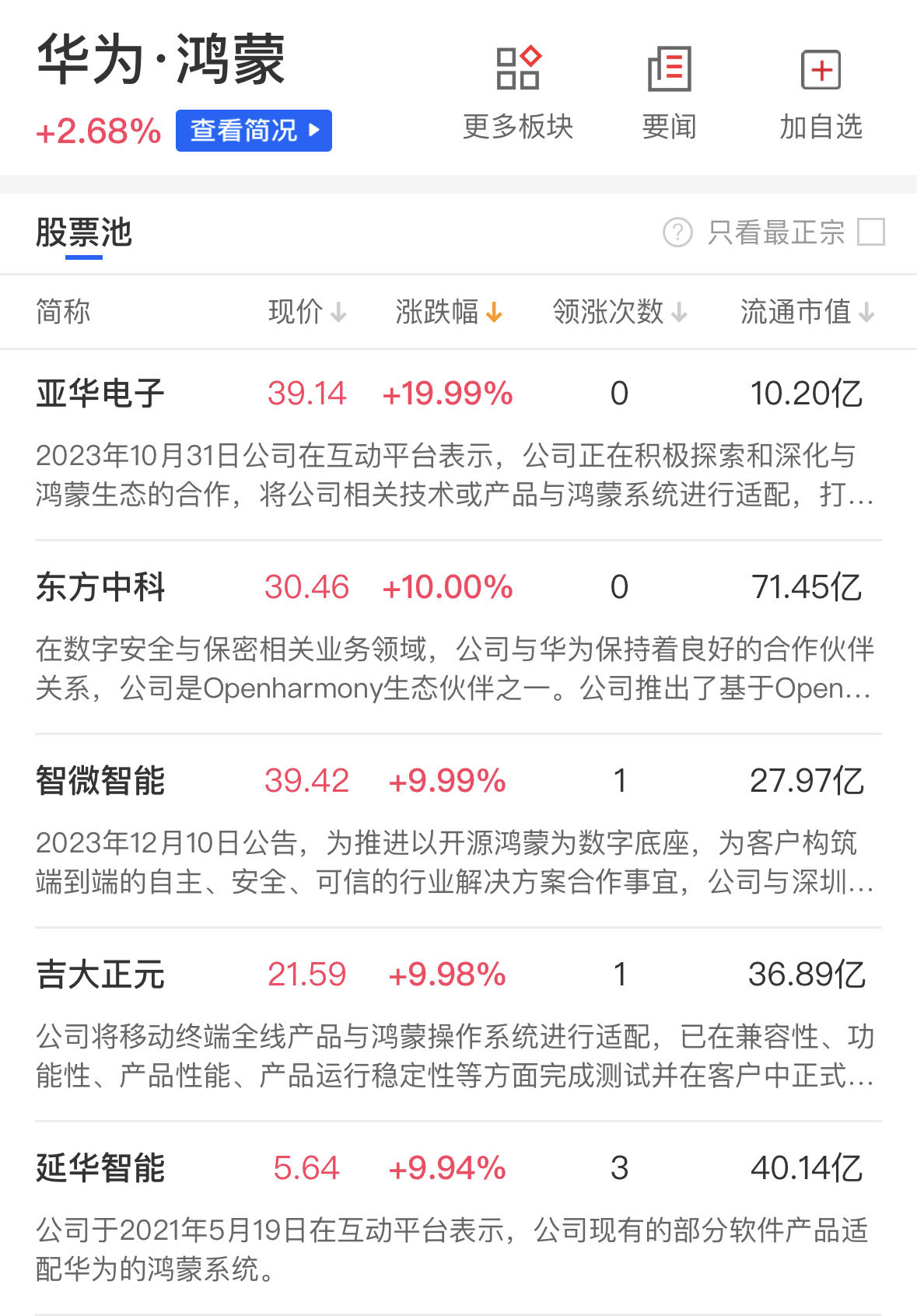
Task: Sort the stock list by 现价
Action: 306,312
